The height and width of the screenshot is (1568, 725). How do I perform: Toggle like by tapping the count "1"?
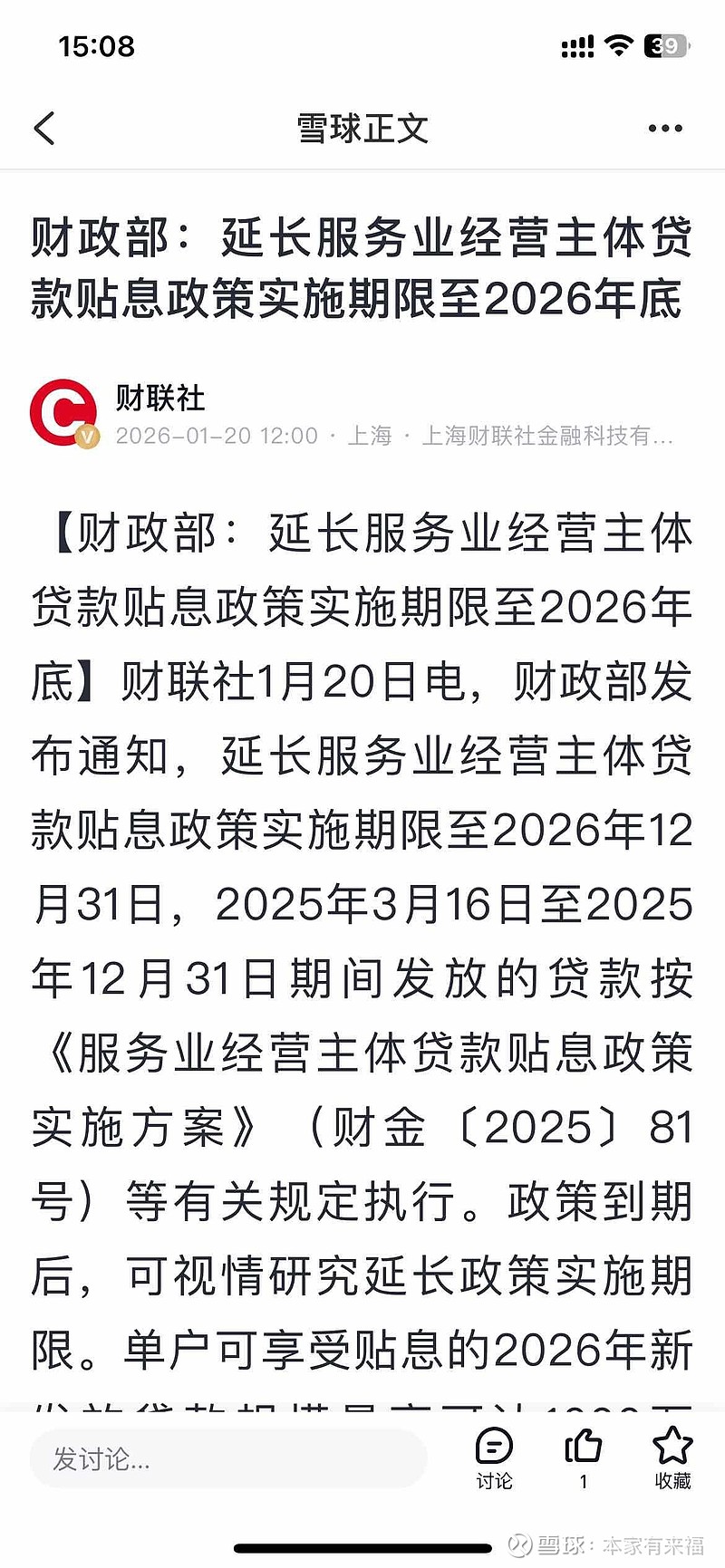pos(583,1479)
